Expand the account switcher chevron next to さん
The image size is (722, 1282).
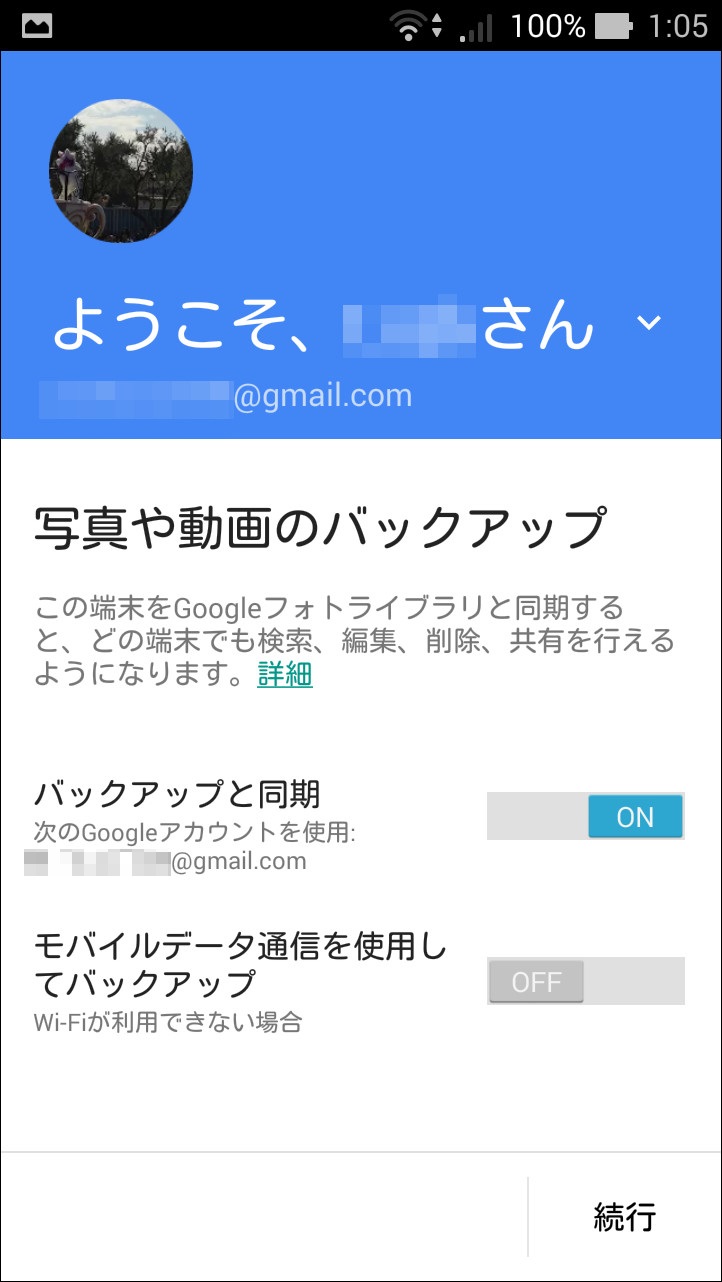tap(648, 322)
